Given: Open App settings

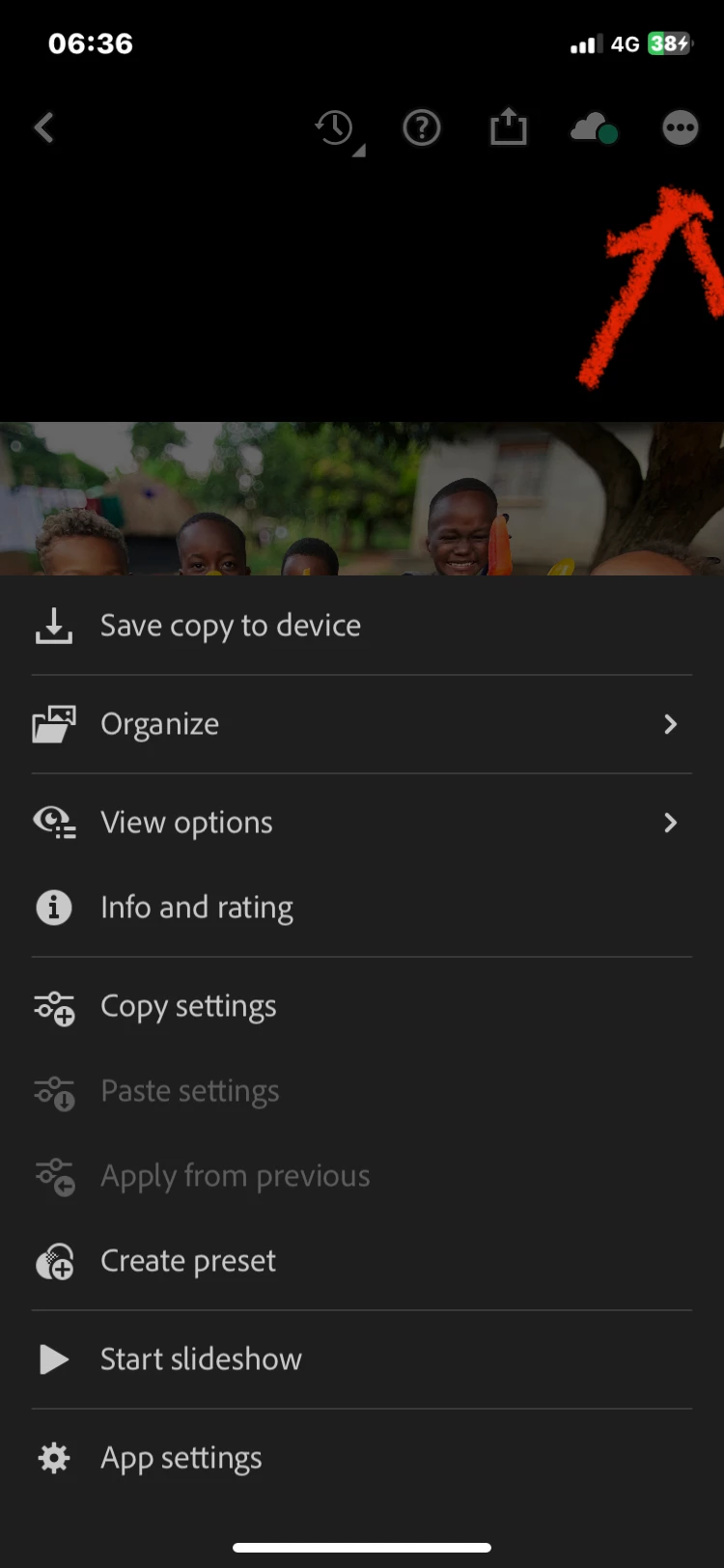Looking at the screenshot, I should click(181, 1458).
